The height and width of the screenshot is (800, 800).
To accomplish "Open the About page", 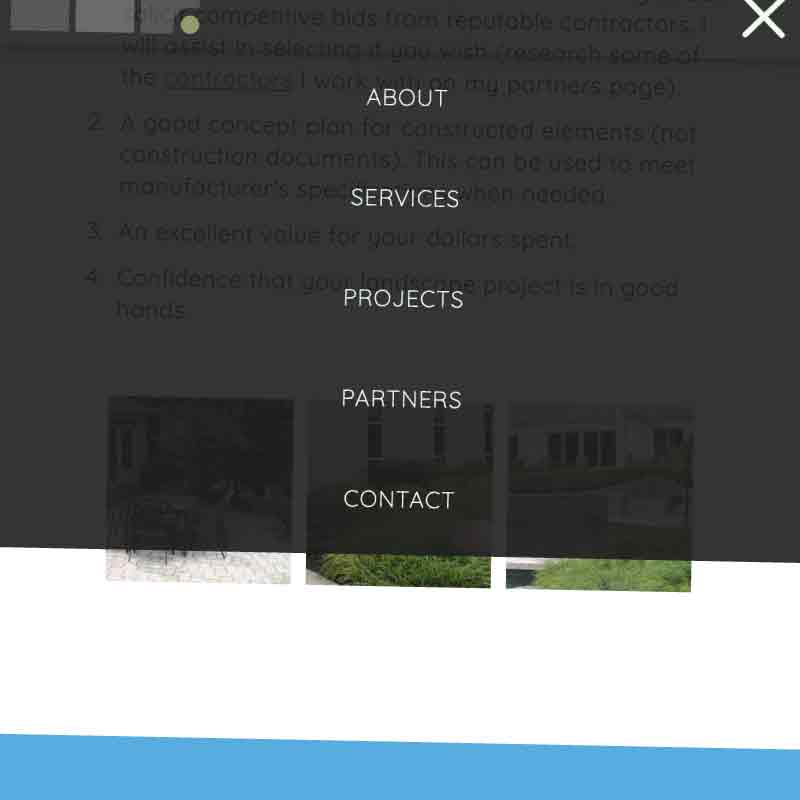I will (x=406, y=98).
